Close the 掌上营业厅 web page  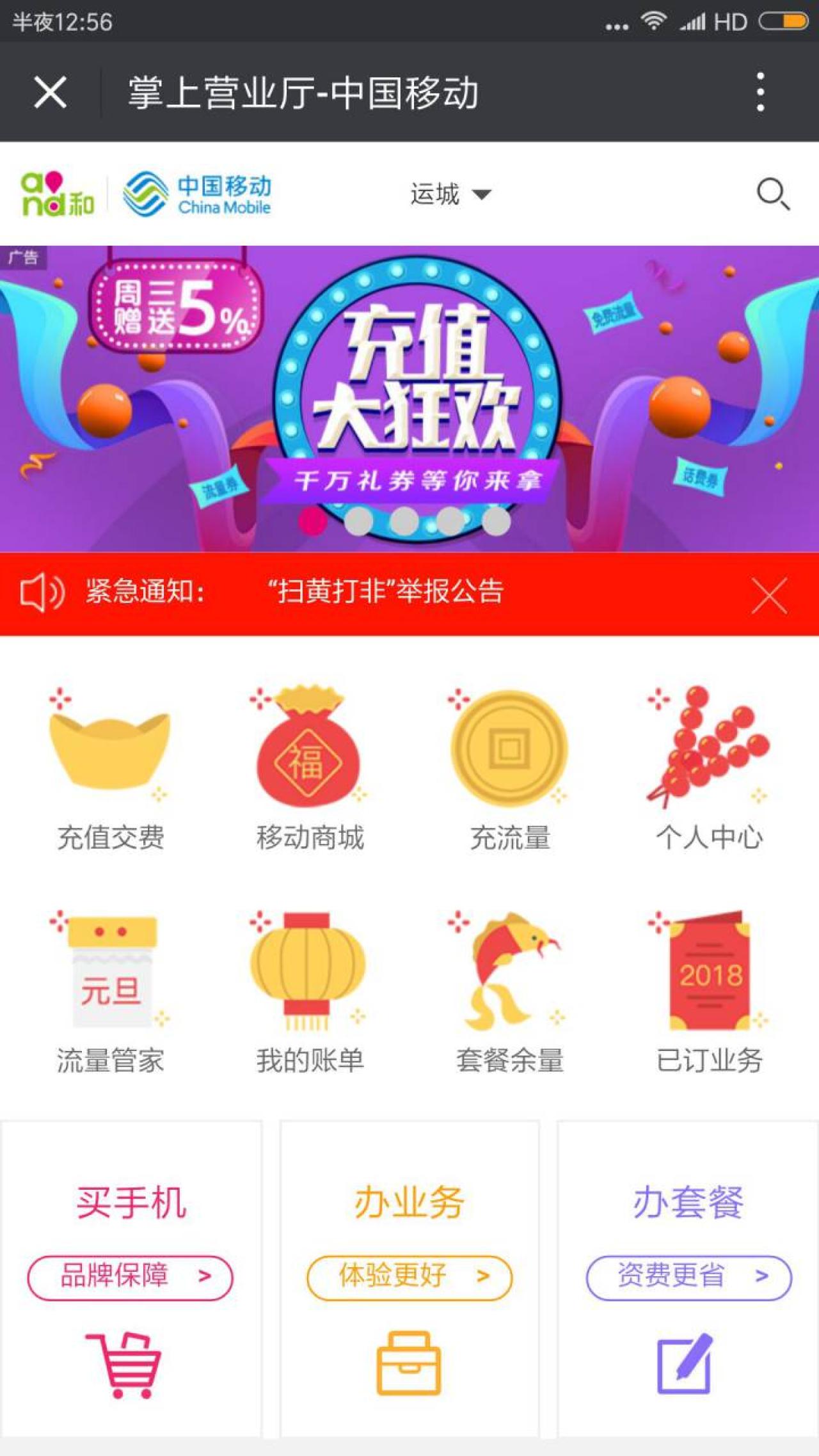tap(50, 92)
